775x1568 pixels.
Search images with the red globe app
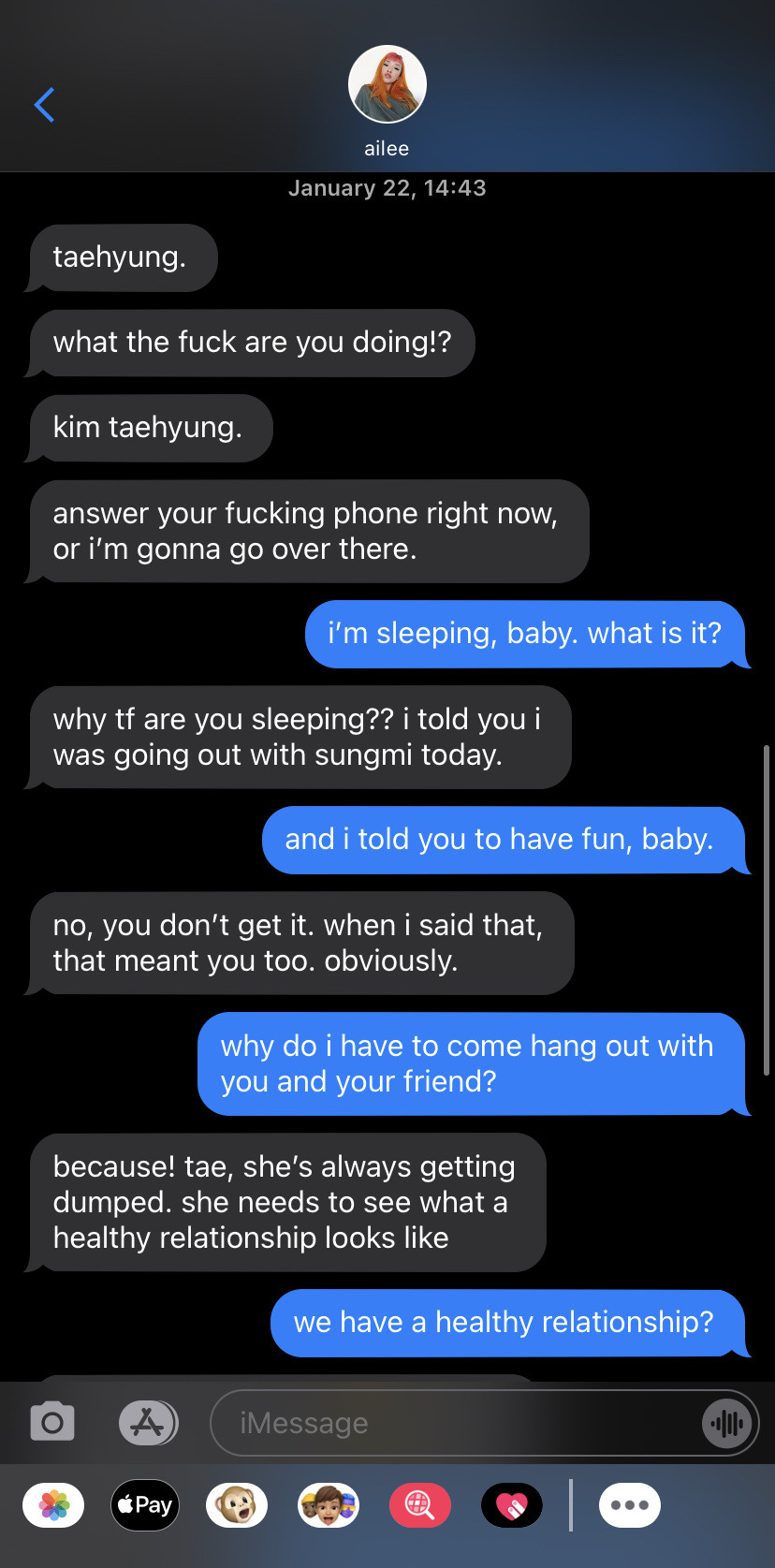419,1505
